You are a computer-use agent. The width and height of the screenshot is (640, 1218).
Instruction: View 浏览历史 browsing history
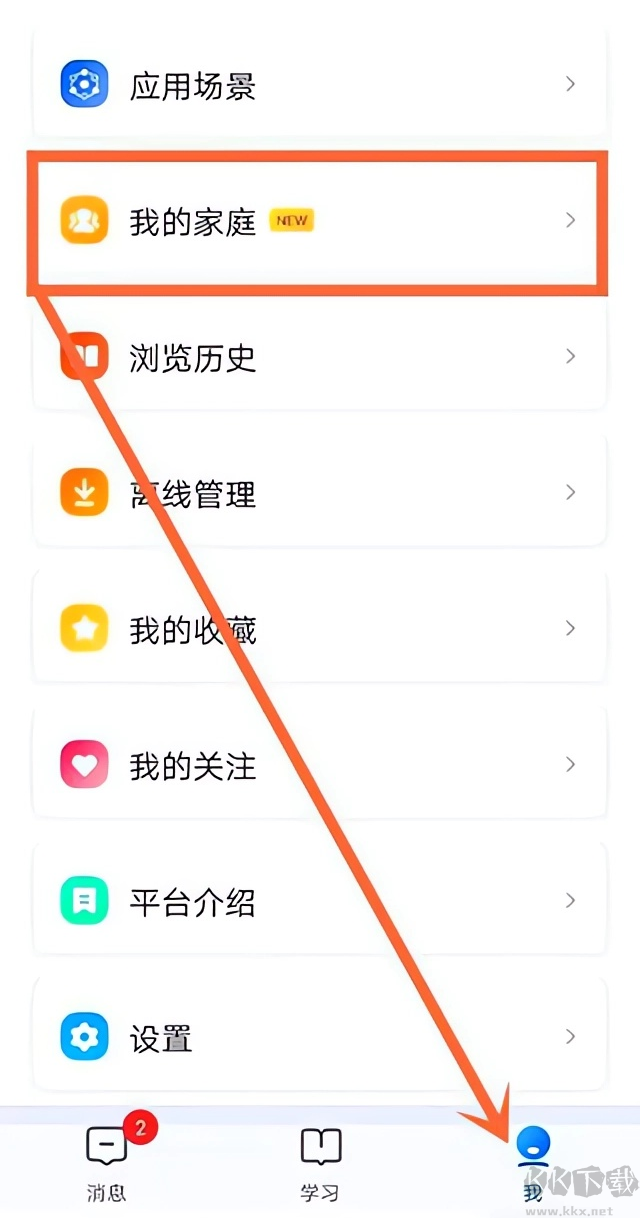tap(318, 357)
